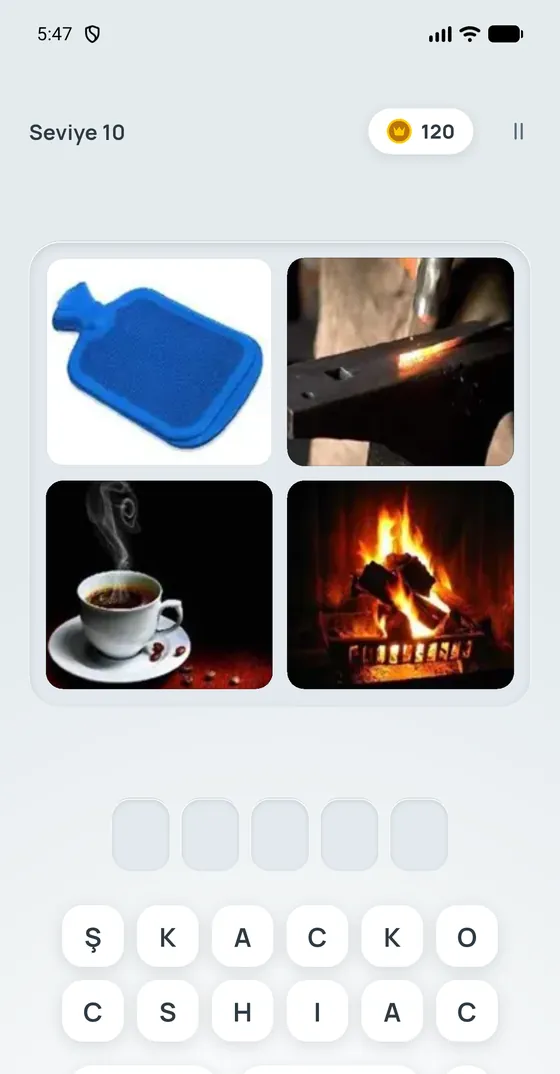Pick the letter O tile
This screenshot has width=560, height=1074.
click(467, 936)
